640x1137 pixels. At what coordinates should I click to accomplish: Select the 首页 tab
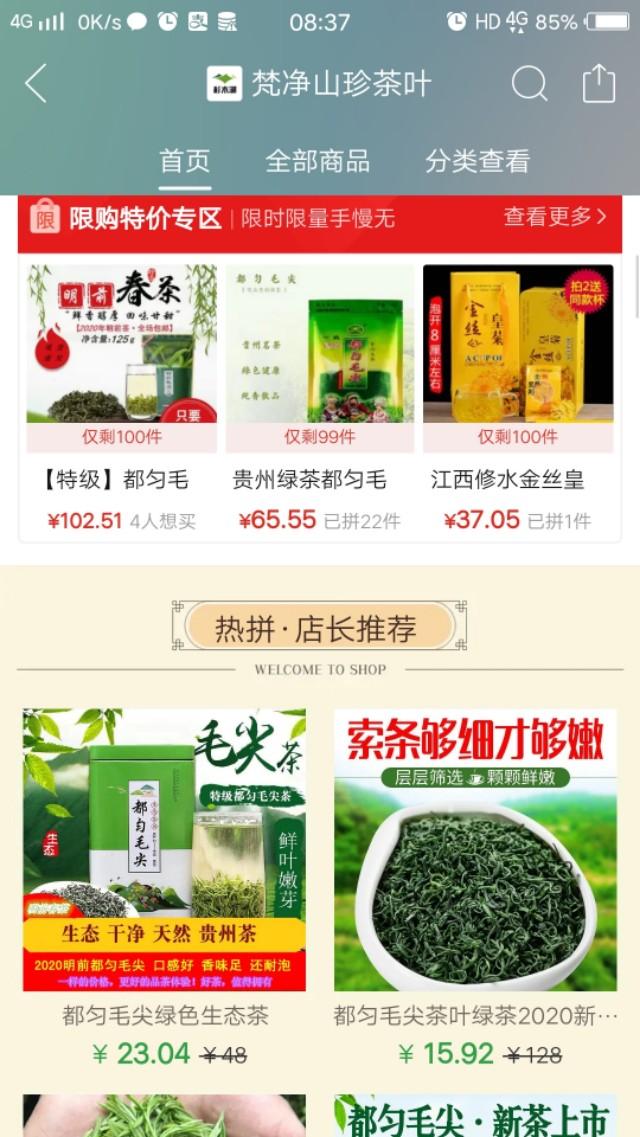(x=185, y=161)
